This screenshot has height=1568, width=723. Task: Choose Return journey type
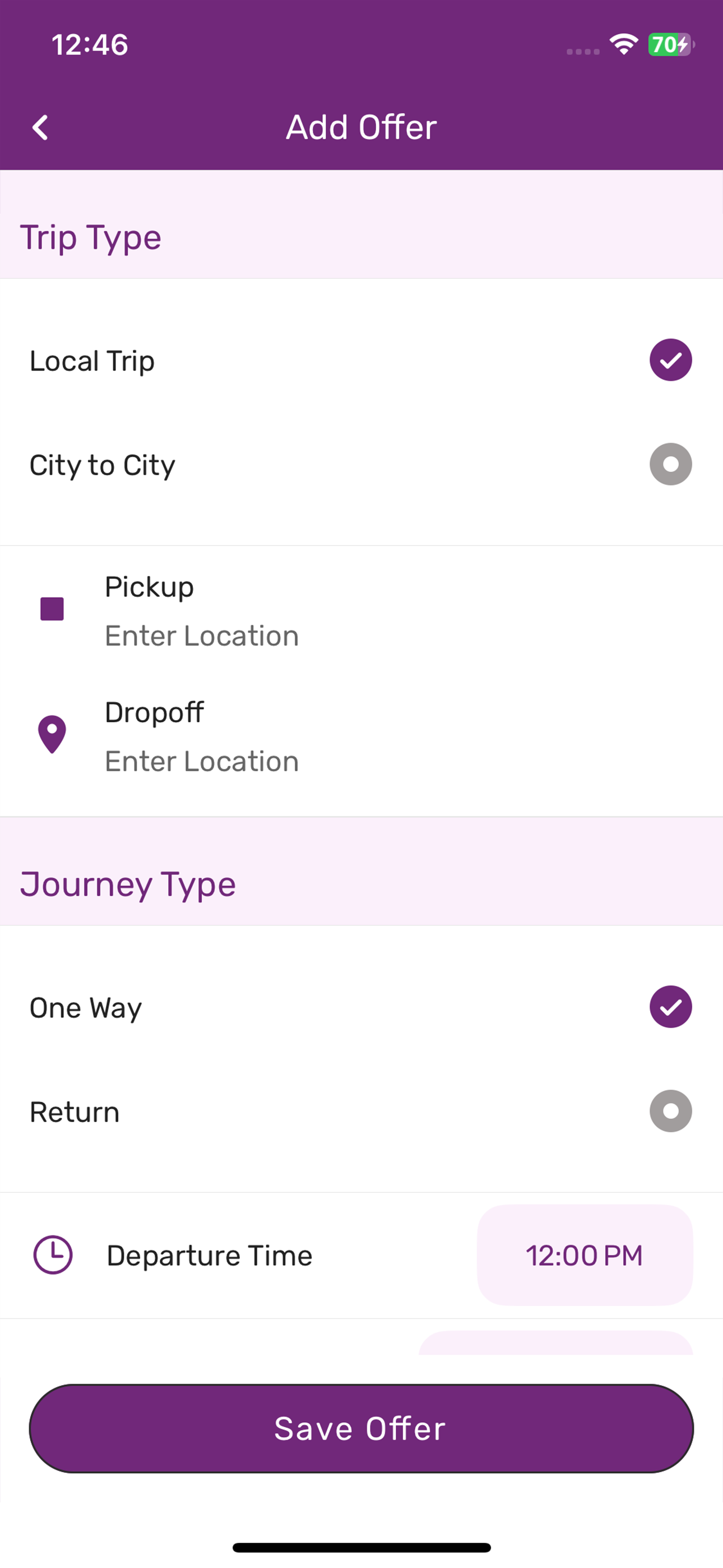pos(361,1112)
